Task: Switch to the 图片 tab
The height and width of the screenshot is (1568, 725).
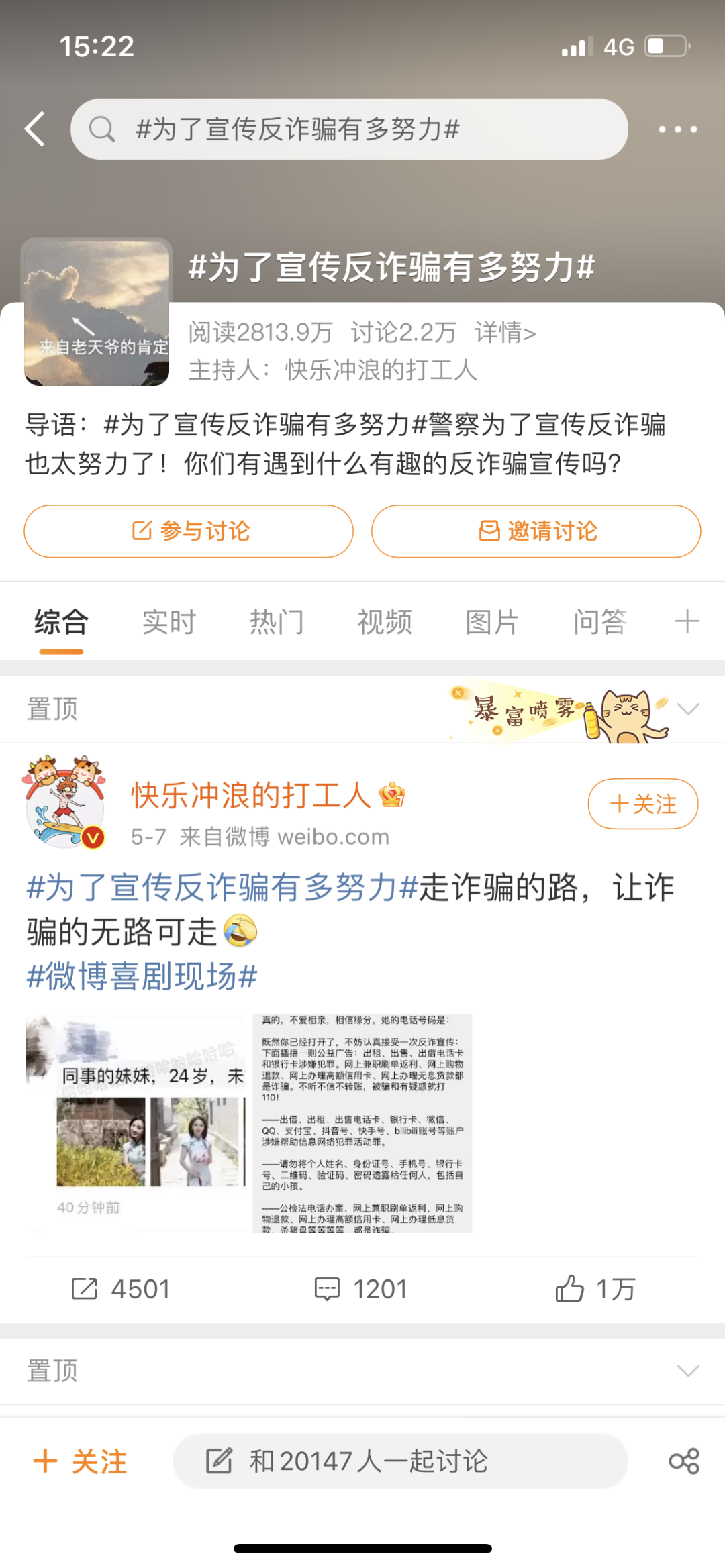Action: 492,622
